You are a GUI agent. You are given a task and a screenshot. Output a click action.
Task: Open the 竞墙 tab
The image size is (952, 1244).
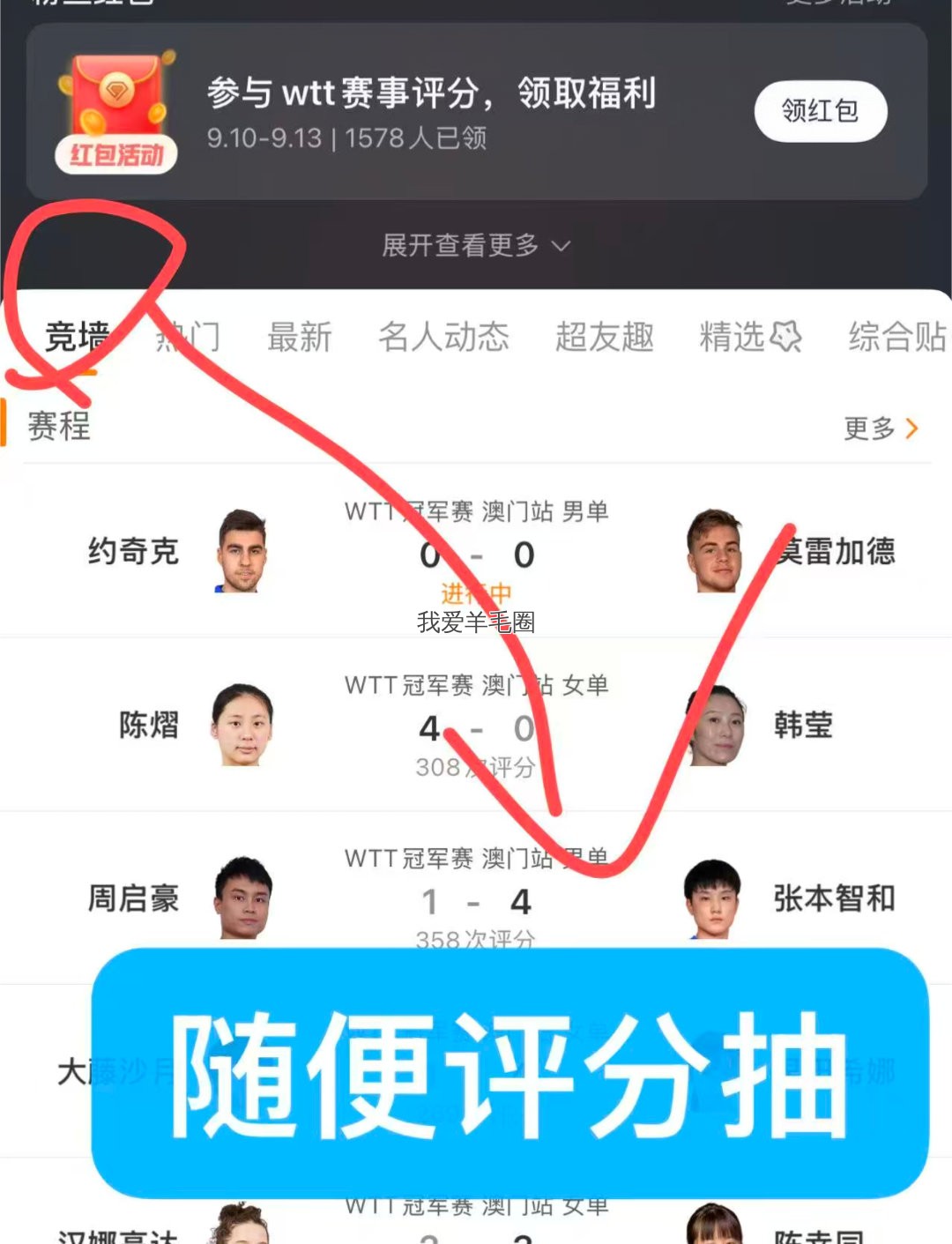click(x=78, y=337)
